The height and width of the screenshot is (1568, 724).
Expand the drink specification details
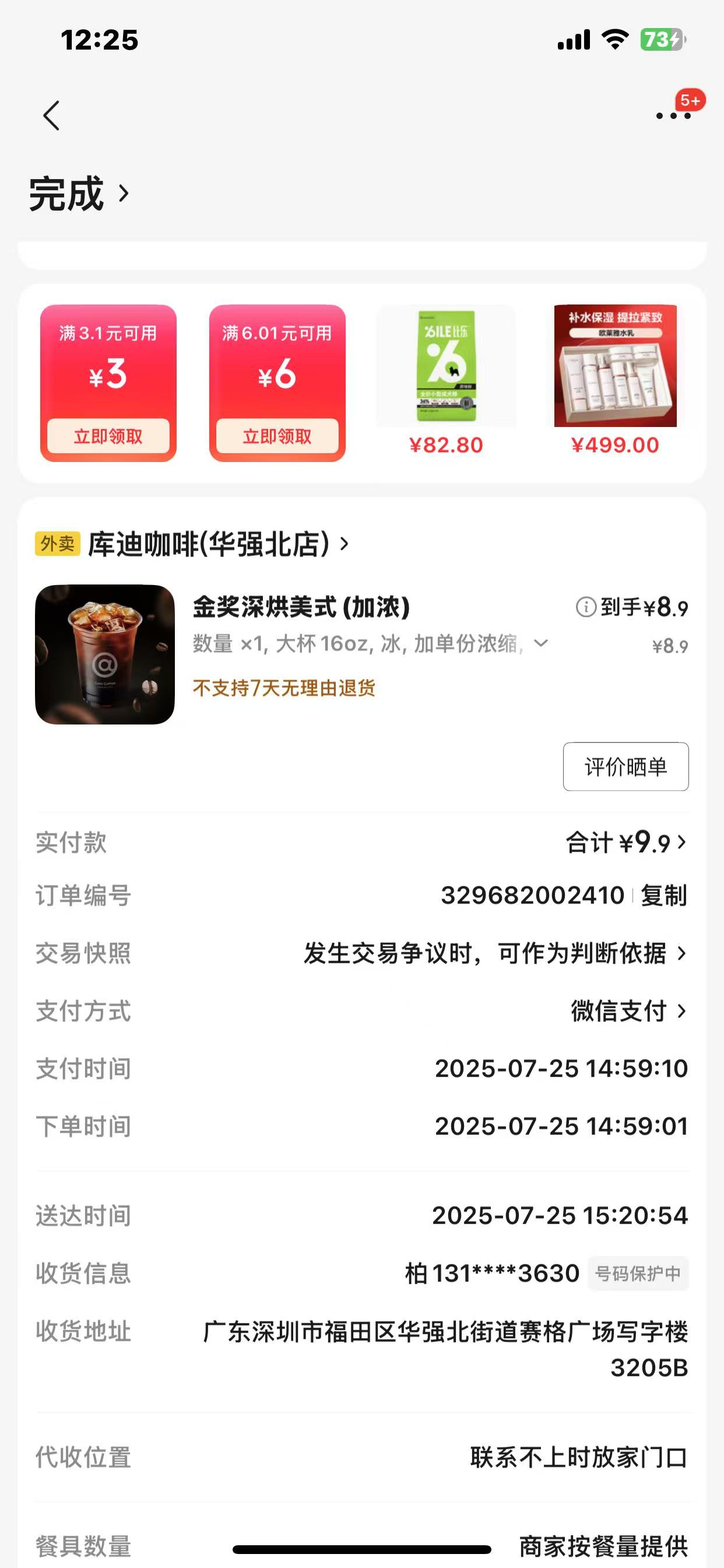541,643
